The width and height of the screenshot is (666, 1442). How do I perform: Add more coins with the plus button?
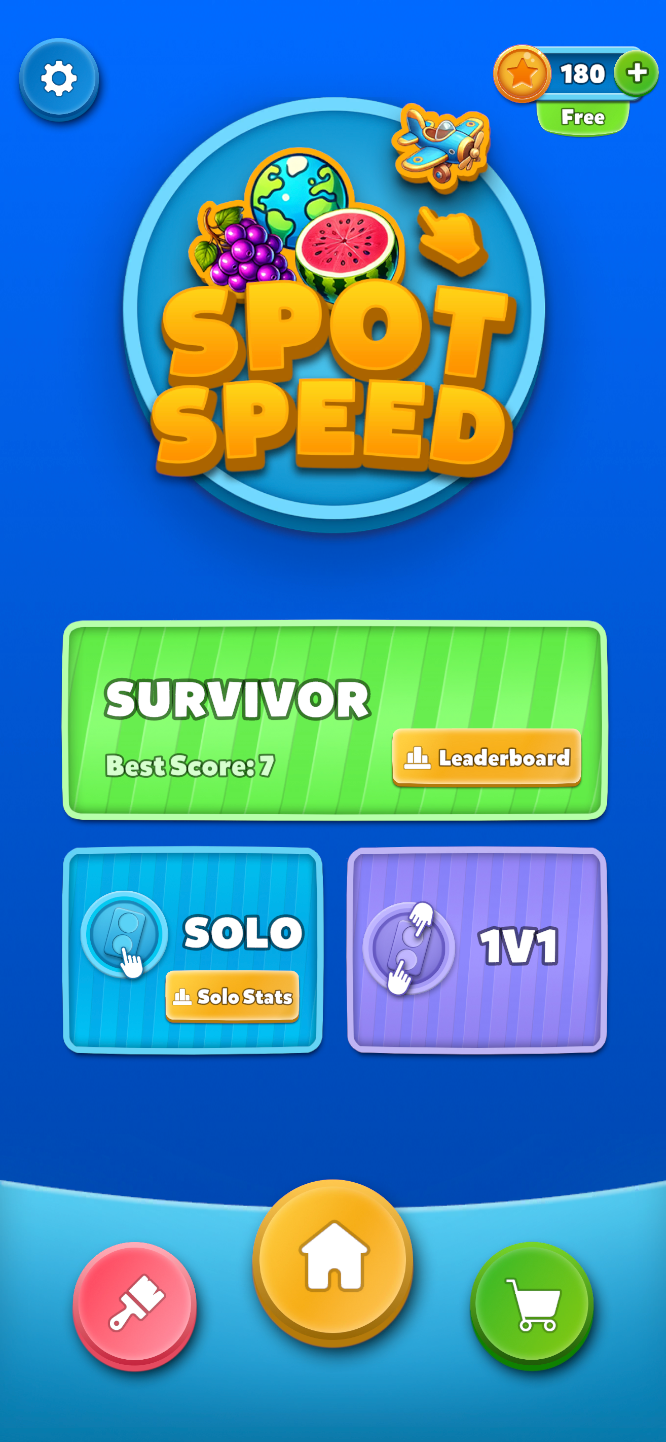point(636,73)
